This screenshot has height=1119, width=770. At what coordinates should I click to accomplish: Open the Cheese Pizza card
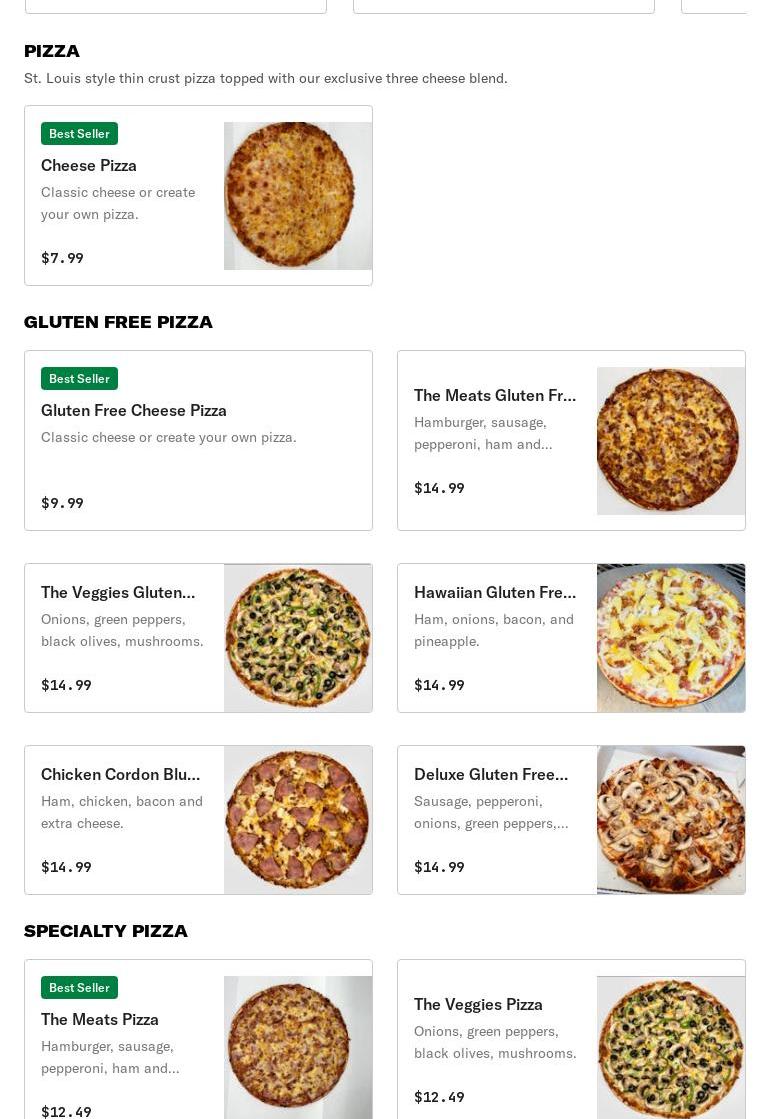click(x=198, y=196)
